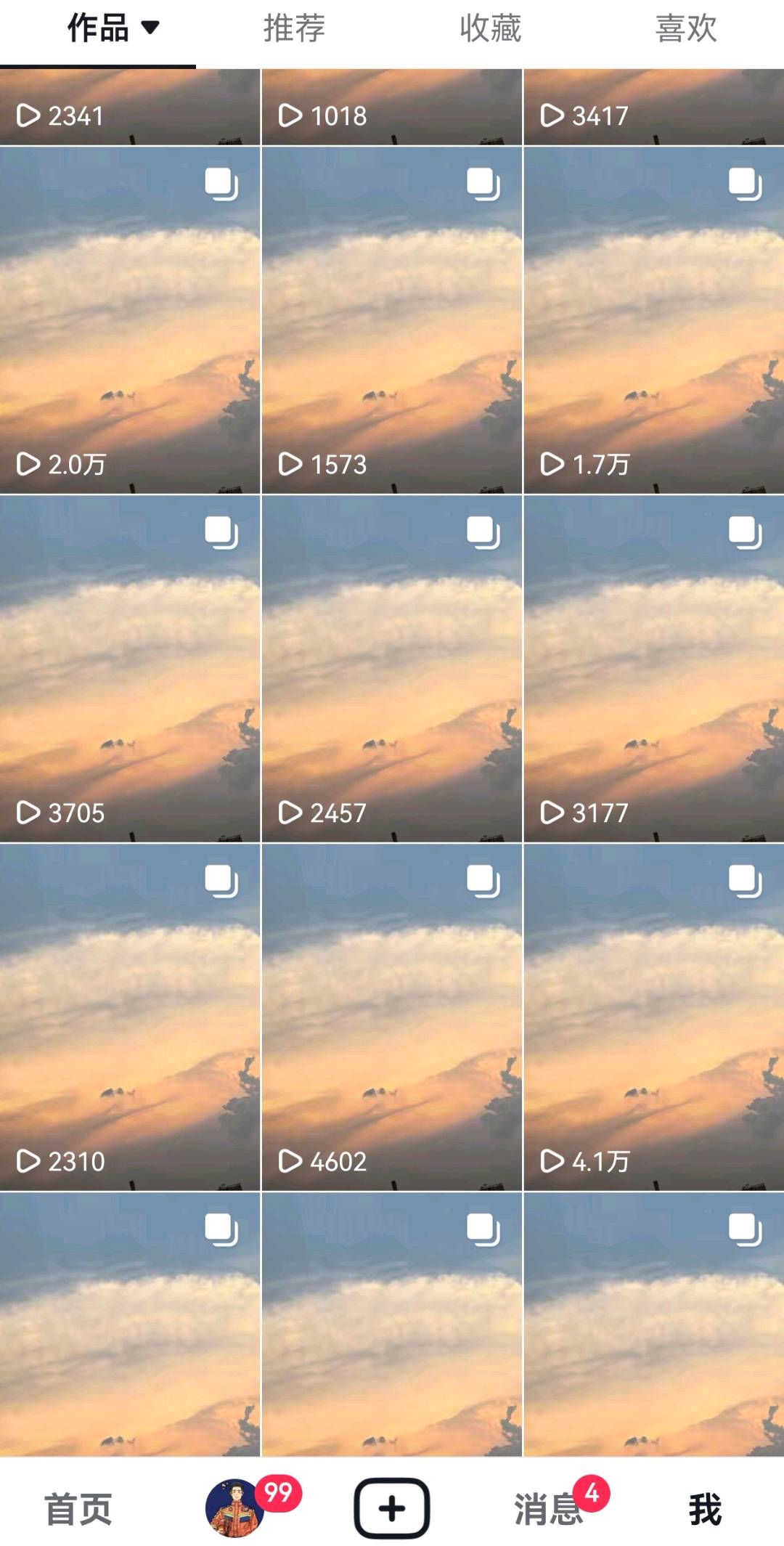The width and height of the screenshot is (784, 1546).
Task: Open the 消息 messages tab
Action: [x=549, y=1509]
